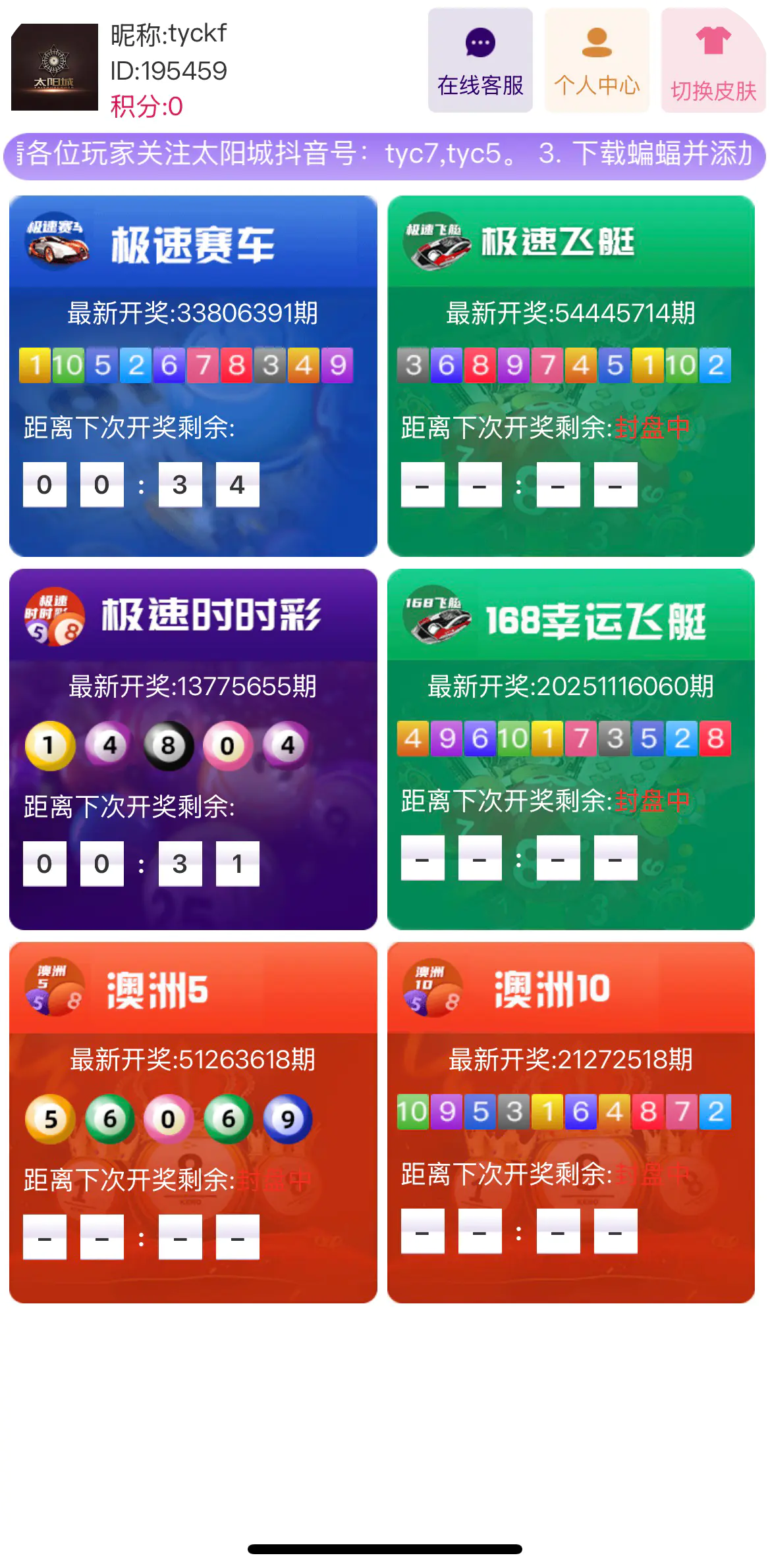The height and width of the screenshot is (1568, 770).
Task: Open 在线客服 online customer service
Action: point(480,61)
